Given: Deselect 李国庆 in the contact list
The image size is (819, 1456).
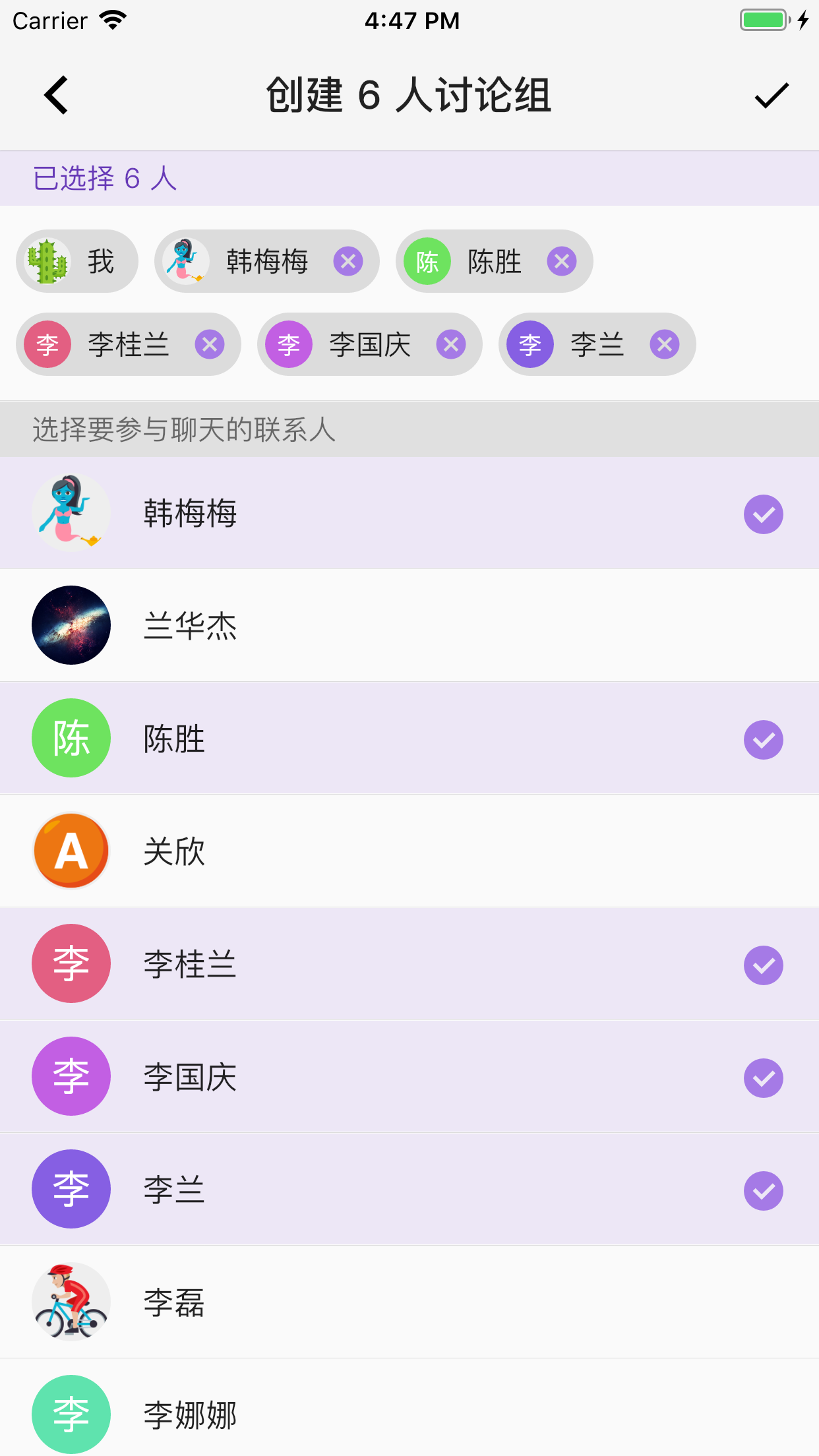Looking at the screenshot, I should (764, 1078).
